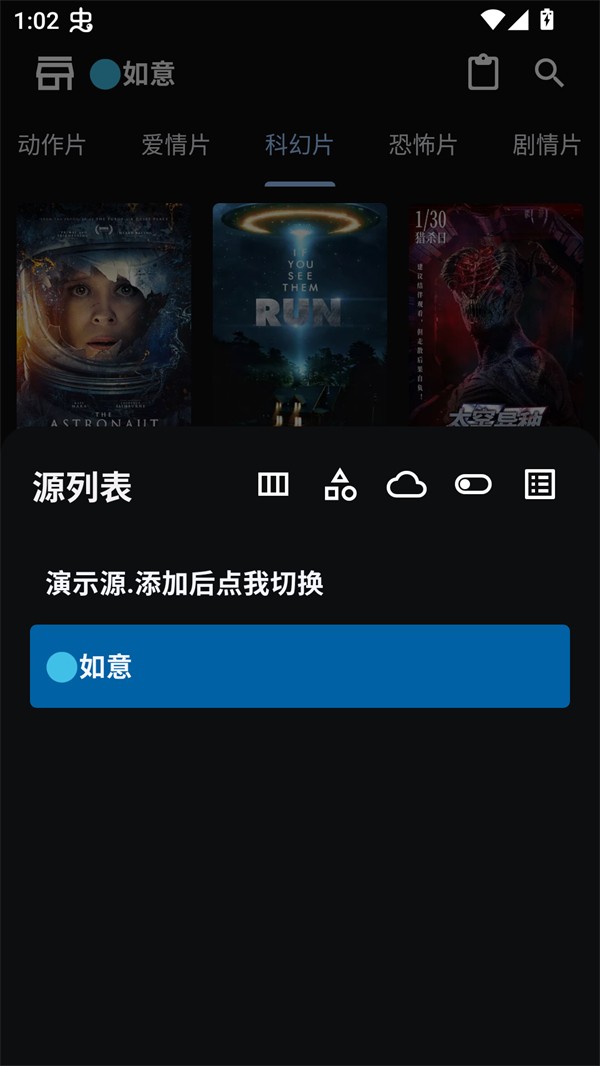Tap the cloud icon in 源列表 header
Screen dimensions: 600x1066
(406, 486)
